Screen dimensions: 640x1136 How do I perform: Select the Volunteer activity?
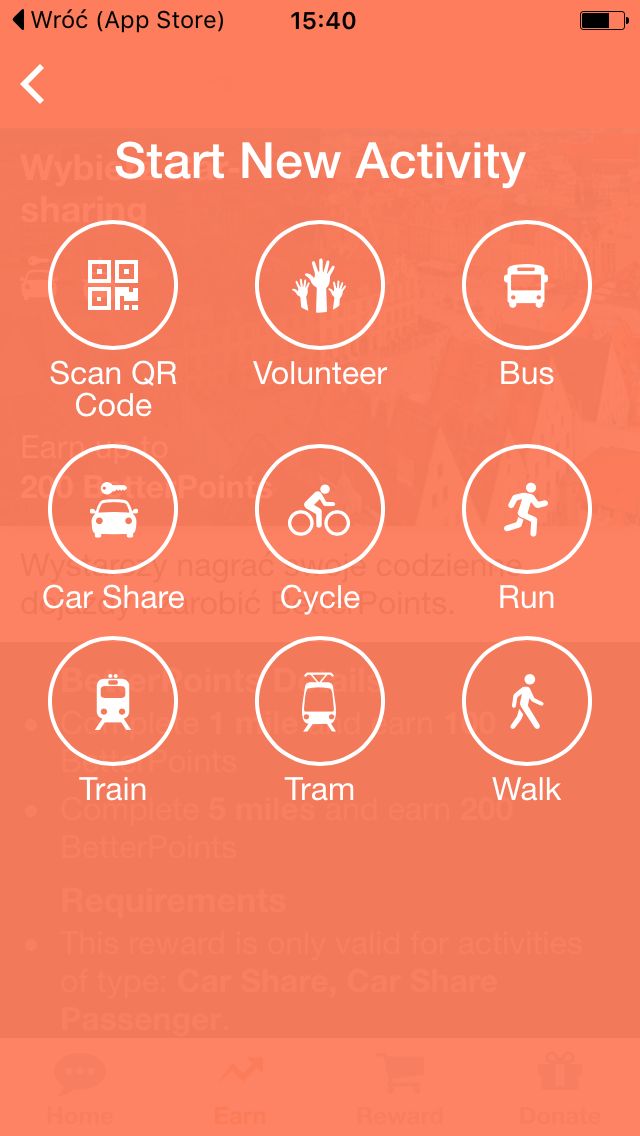(x=320, y=285)
